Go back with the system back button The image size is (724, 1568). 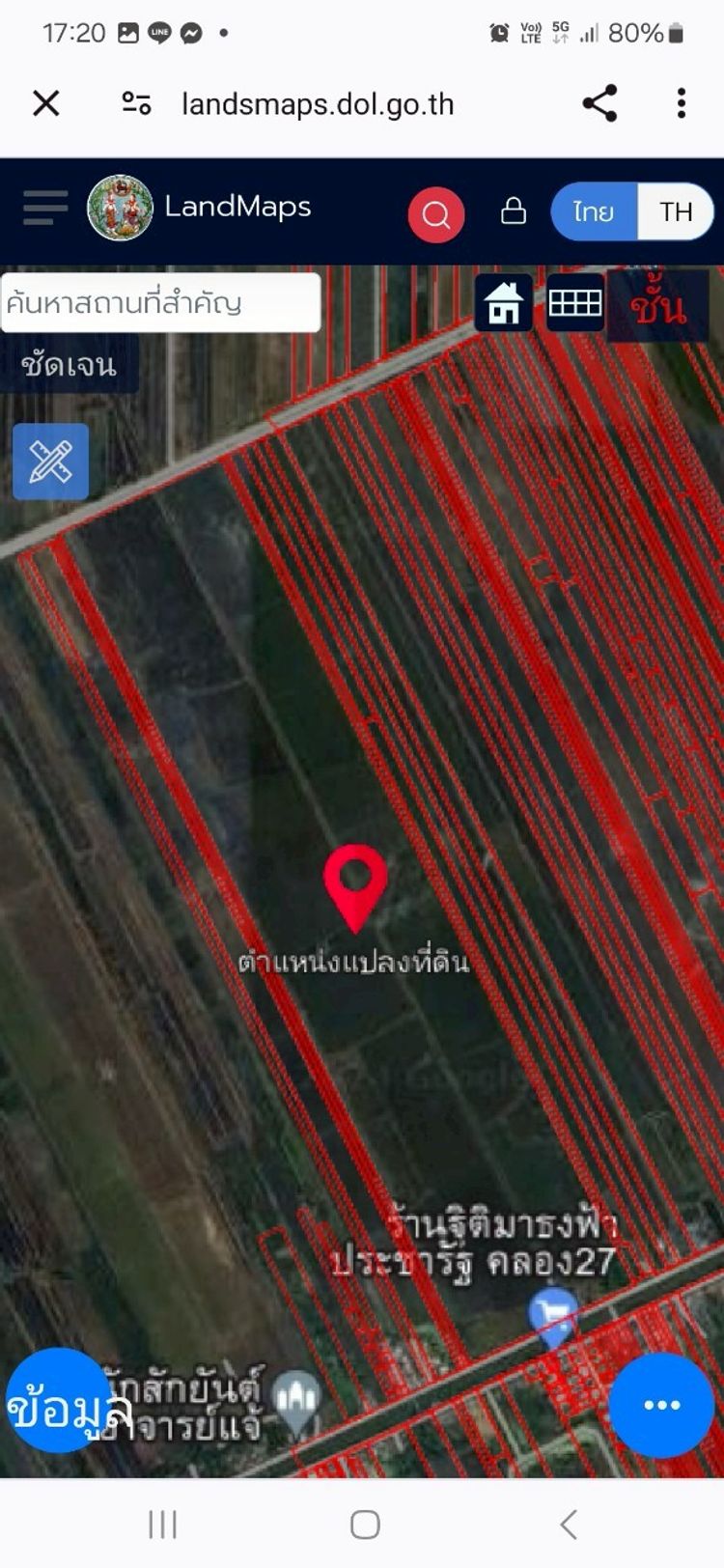pos(569,1525)
